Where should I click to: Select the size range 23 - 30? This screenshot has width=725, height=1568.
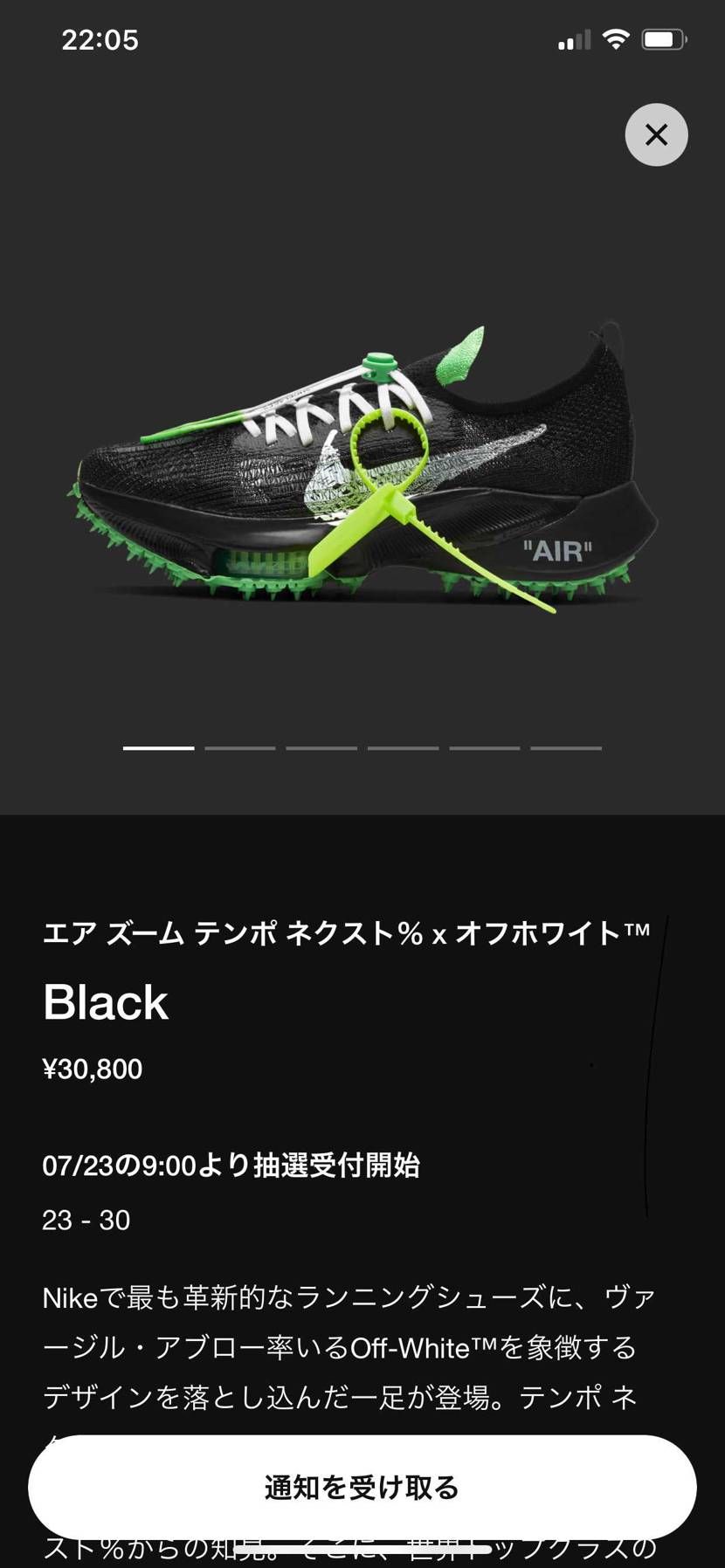(86, 1220)
